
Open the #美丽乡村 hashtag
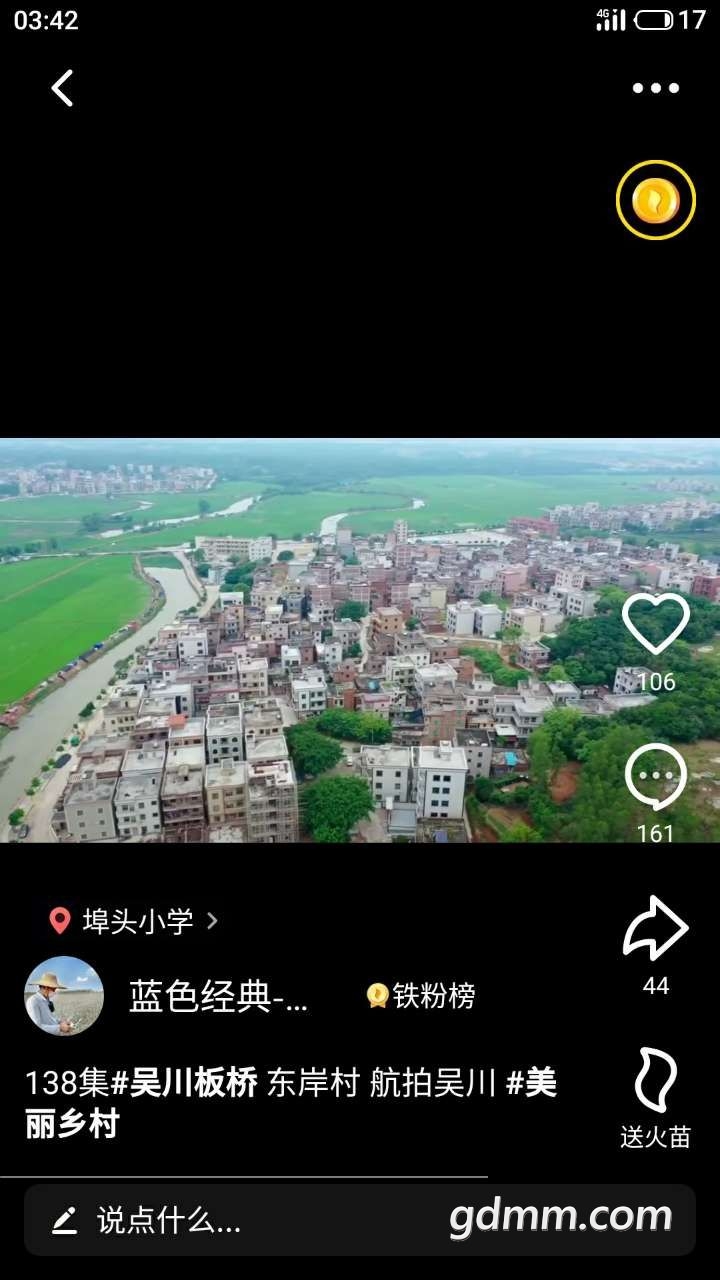coord(530,1083)
